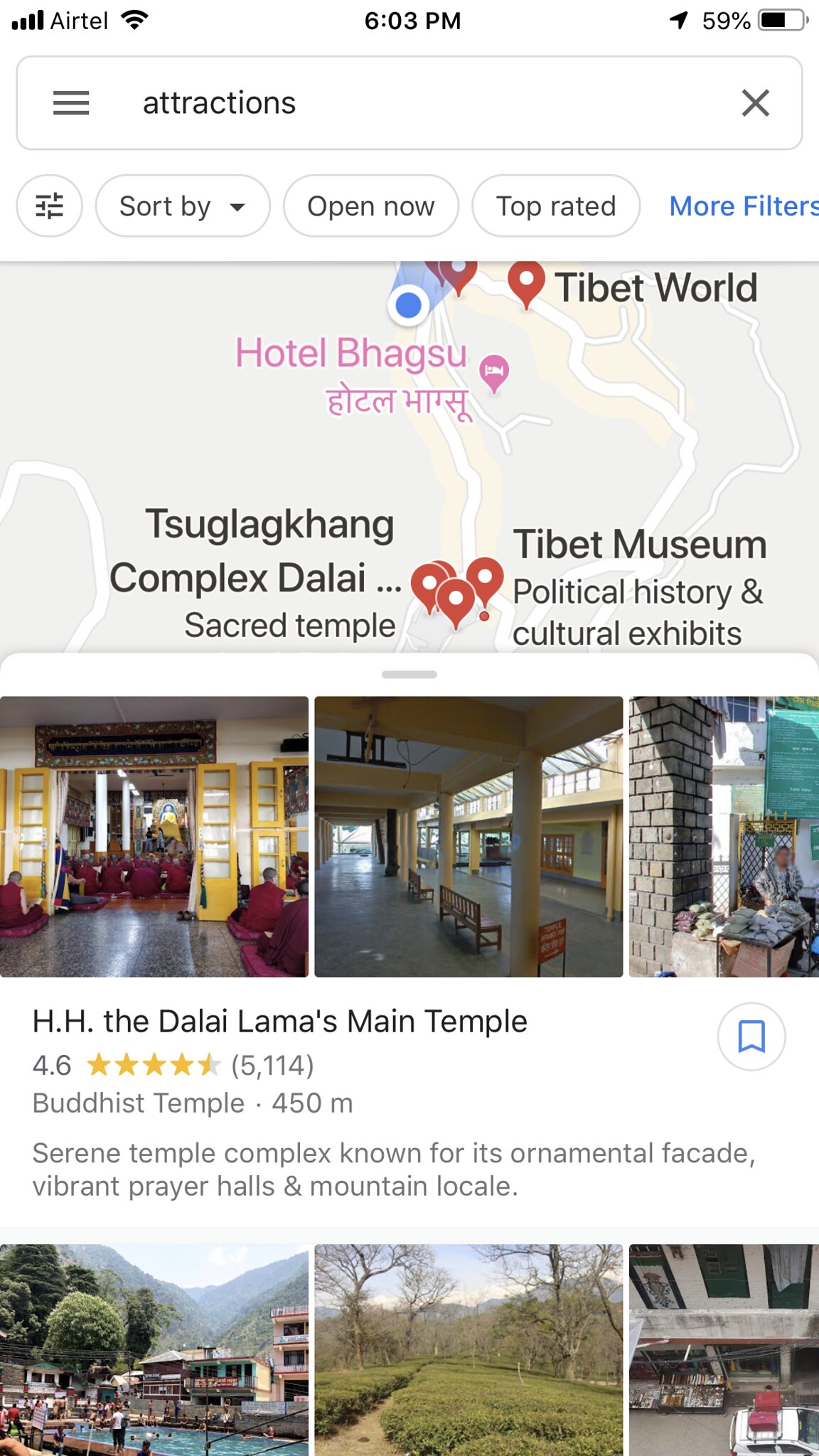Clear the attractions search

(x=755, y=103)
